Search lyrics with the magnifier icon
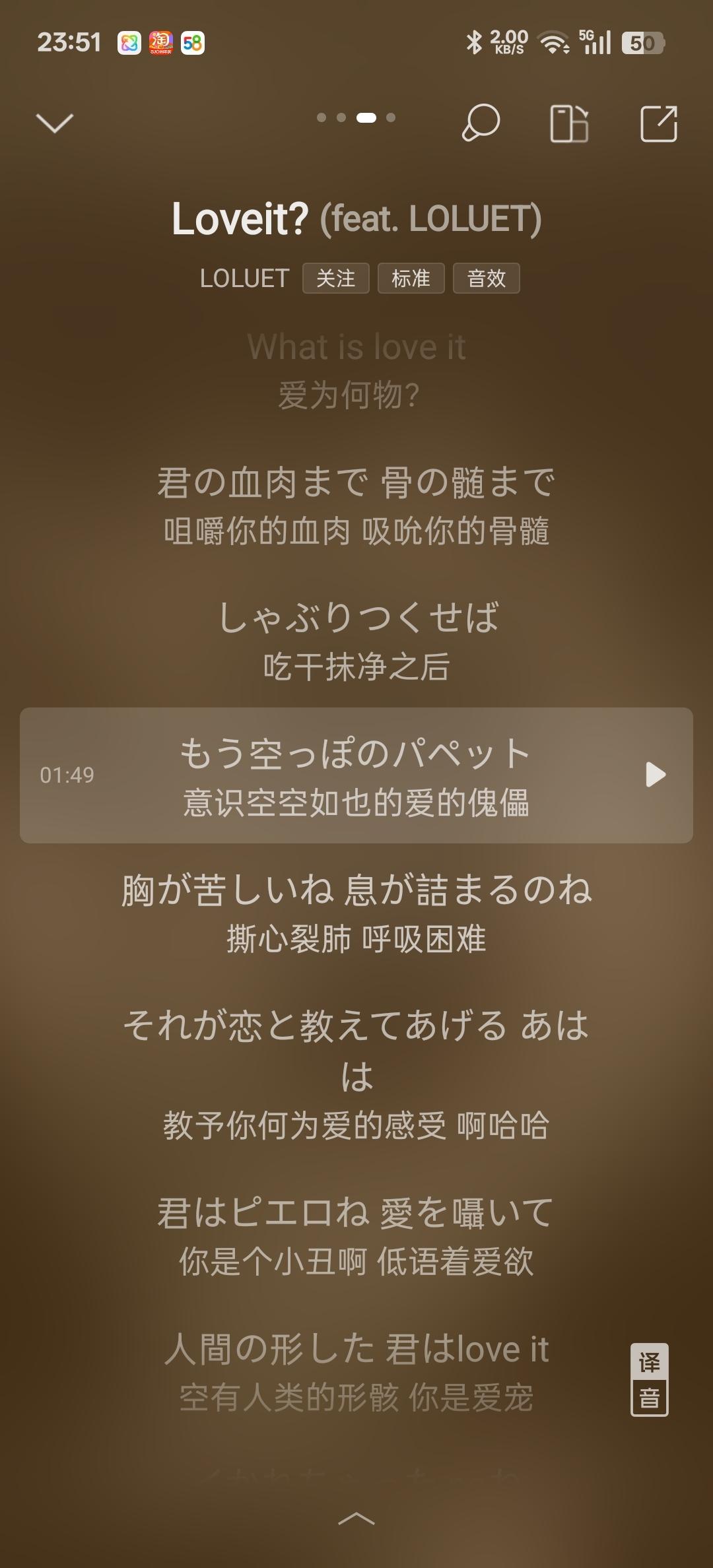 tap(480, 123)
